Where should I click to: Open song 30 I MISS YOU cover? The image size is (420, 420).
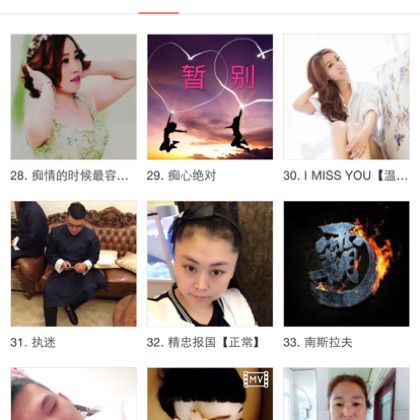pyautogui.click(x=346, y=97)
